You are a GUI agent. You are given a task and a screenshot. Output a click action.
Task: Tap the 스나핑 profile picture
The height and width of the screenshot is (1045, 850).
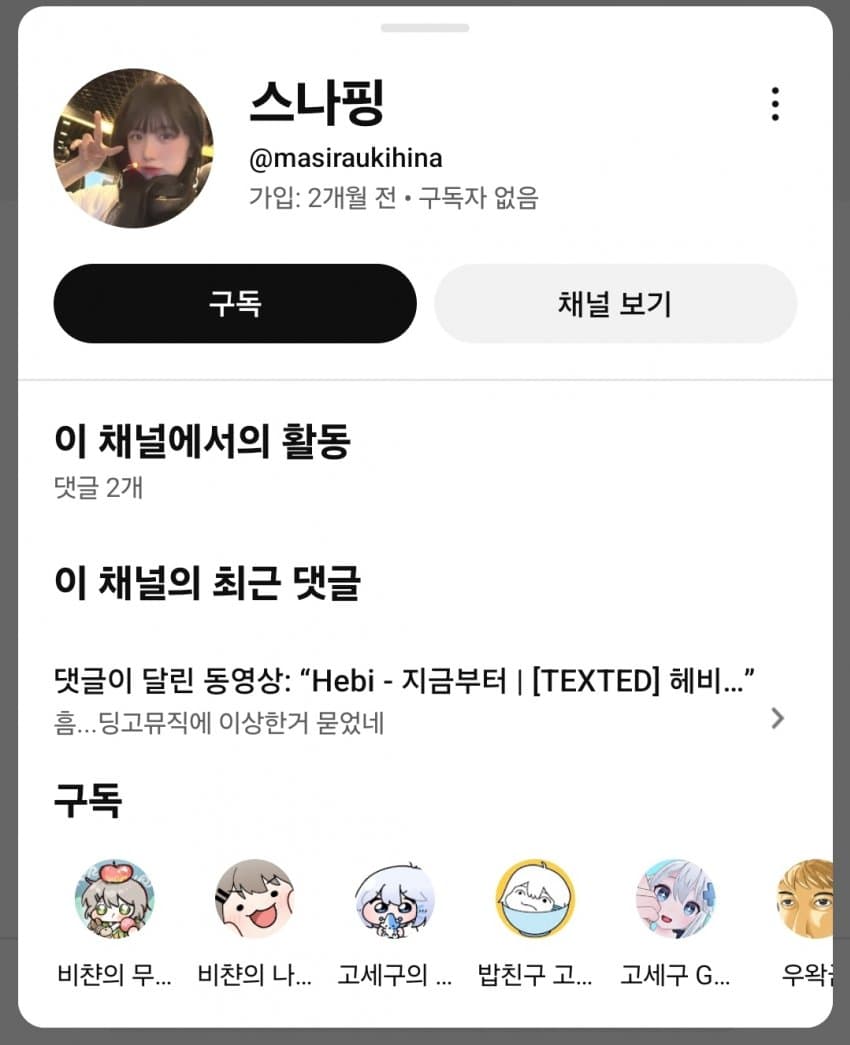pos(133,148)
